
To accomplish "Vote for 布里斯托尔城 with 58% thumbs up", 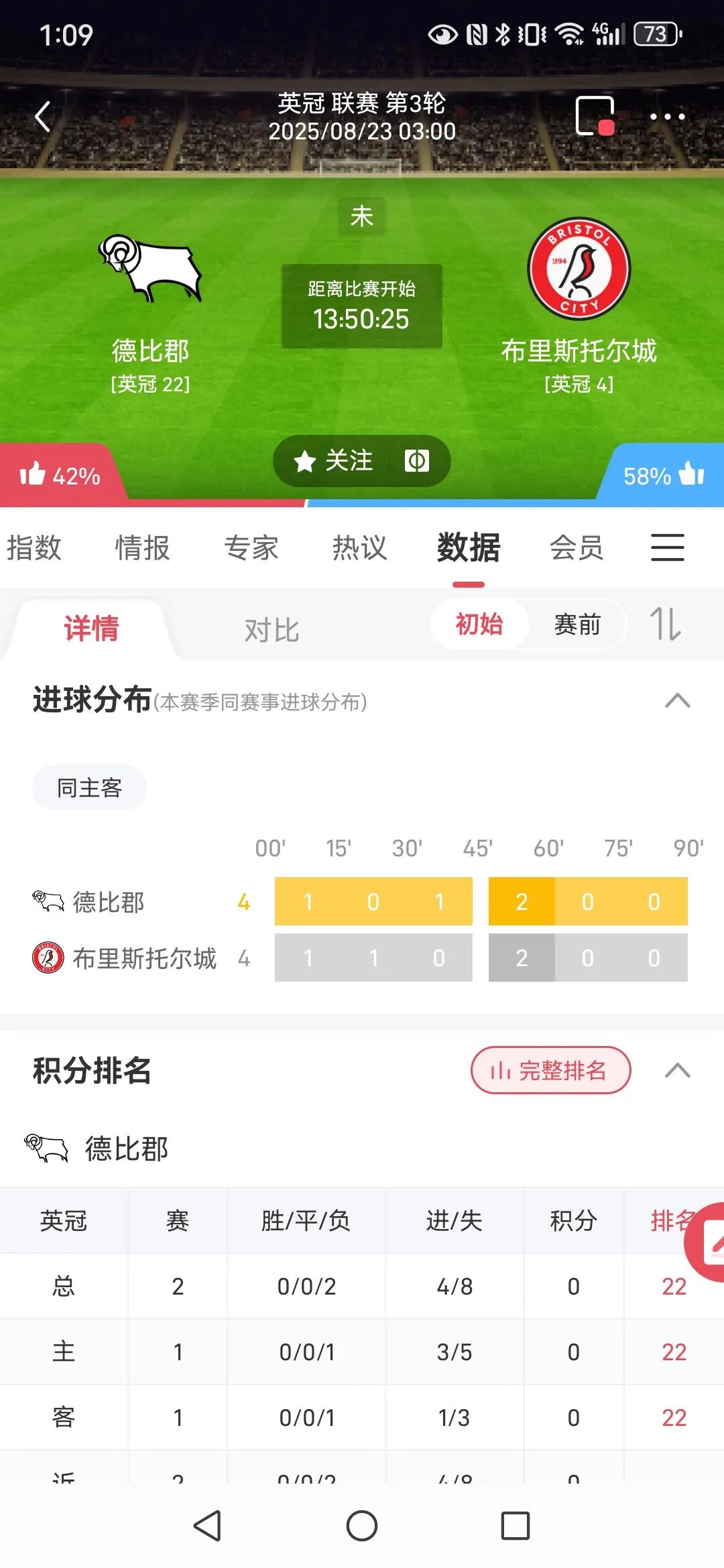I will pos(662,476).
